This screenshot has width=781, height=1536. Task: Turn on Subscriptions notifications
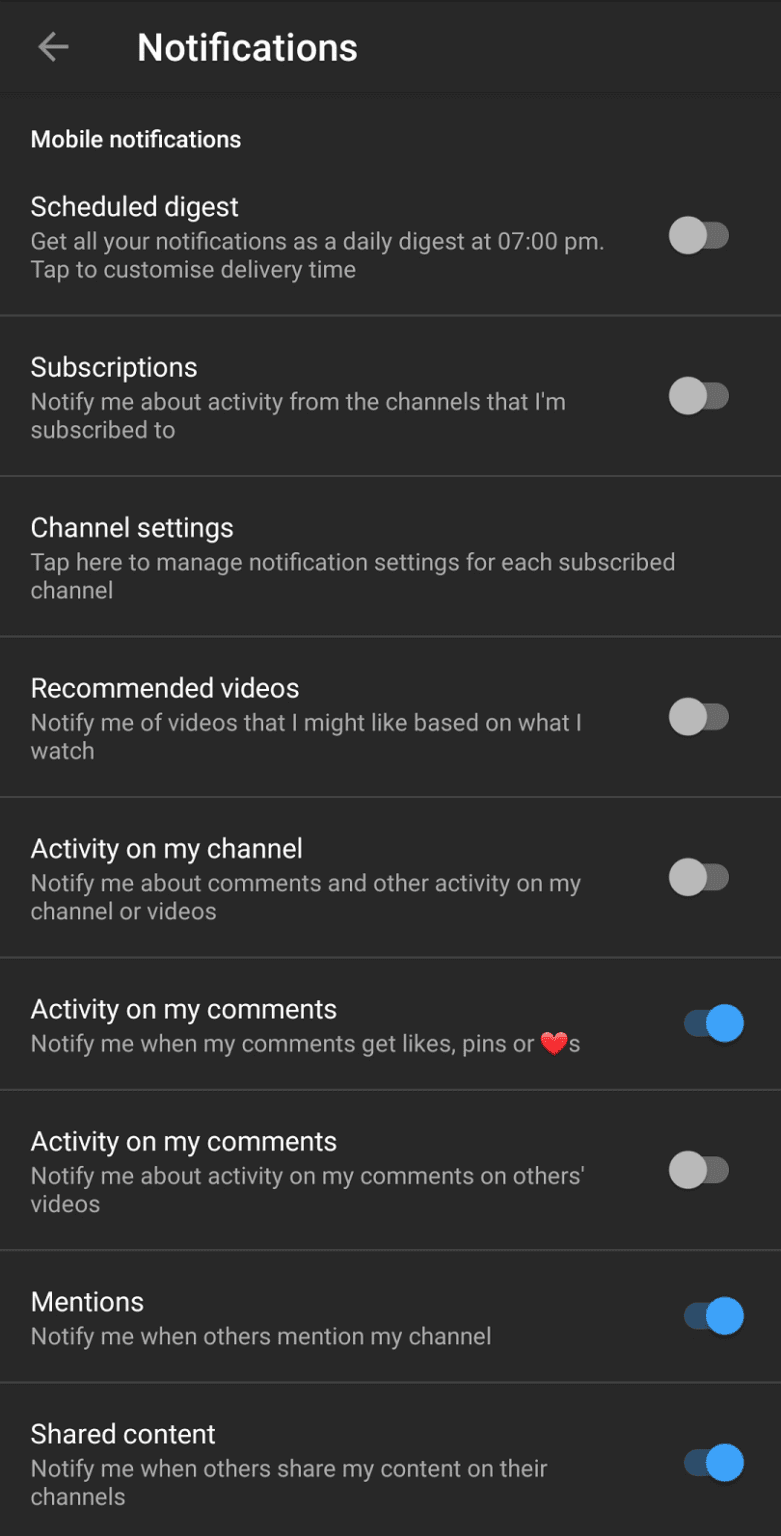pos(699,396)
